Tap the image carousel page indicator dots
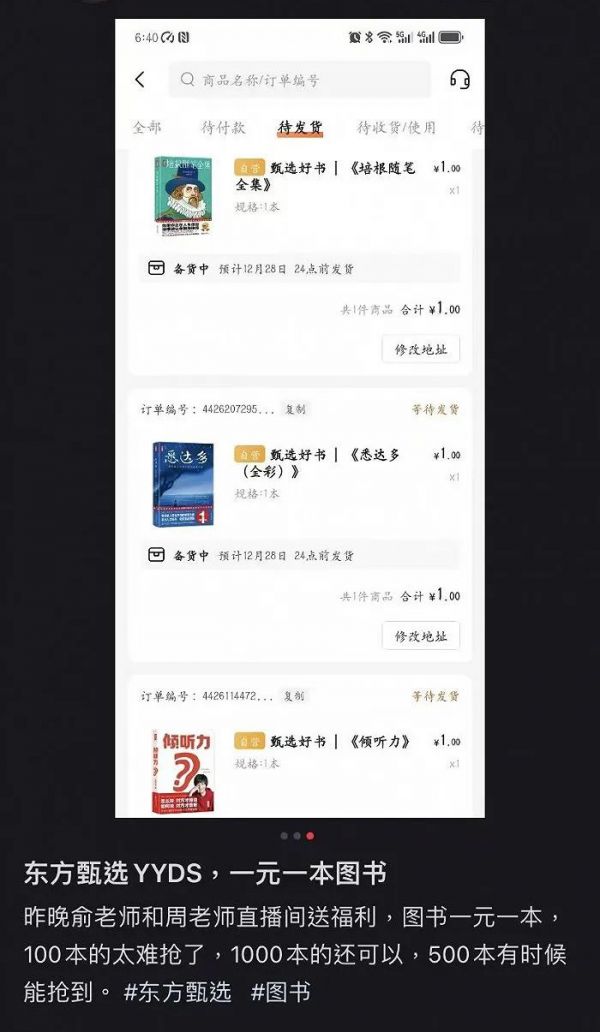This screenshot has width=600, height=1032. tap(298, 836)
